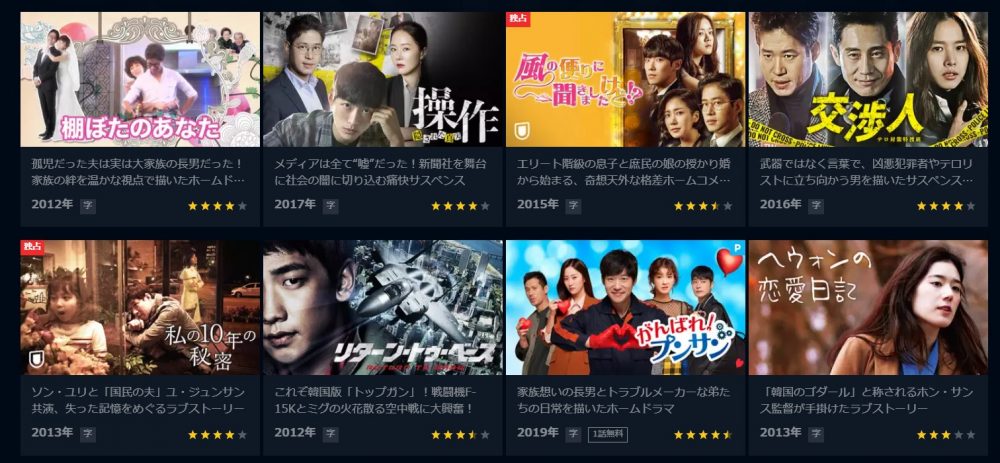View details for 私の10年の秘密

(x=139, y=307)
